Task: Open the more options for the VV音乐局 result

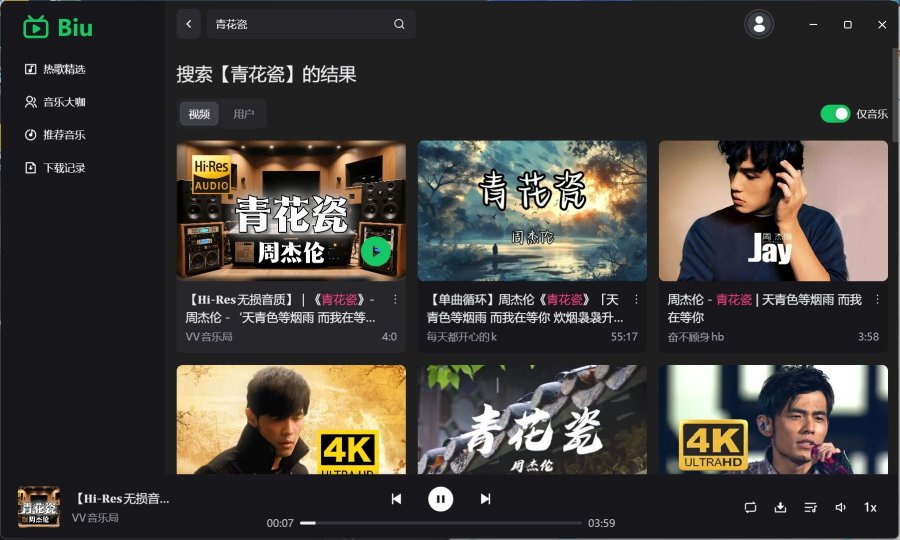Action: pyautogui.click(x=395, y=299)
